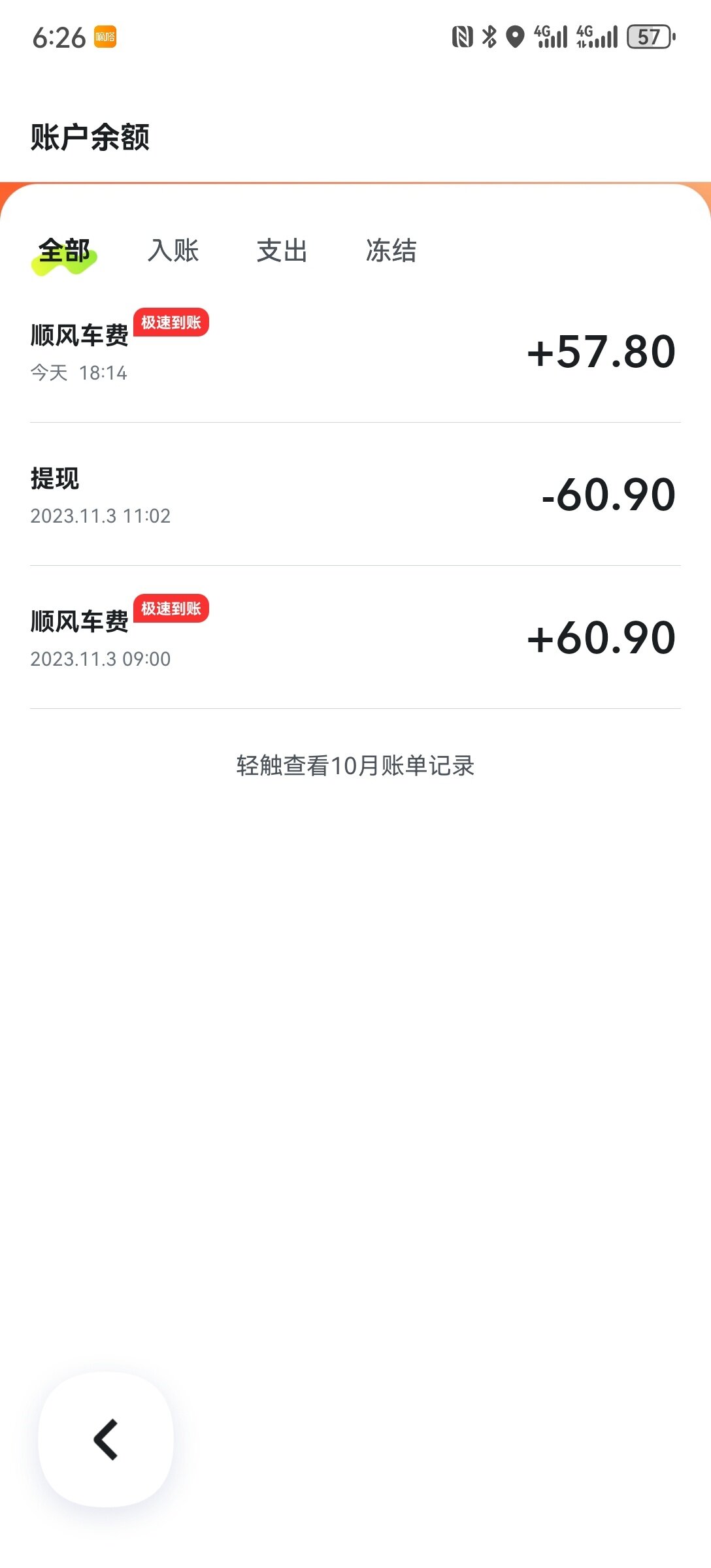Tap the floating back arrow button
Viewport: 711px width, 1568px height.
coord(106,1439)
